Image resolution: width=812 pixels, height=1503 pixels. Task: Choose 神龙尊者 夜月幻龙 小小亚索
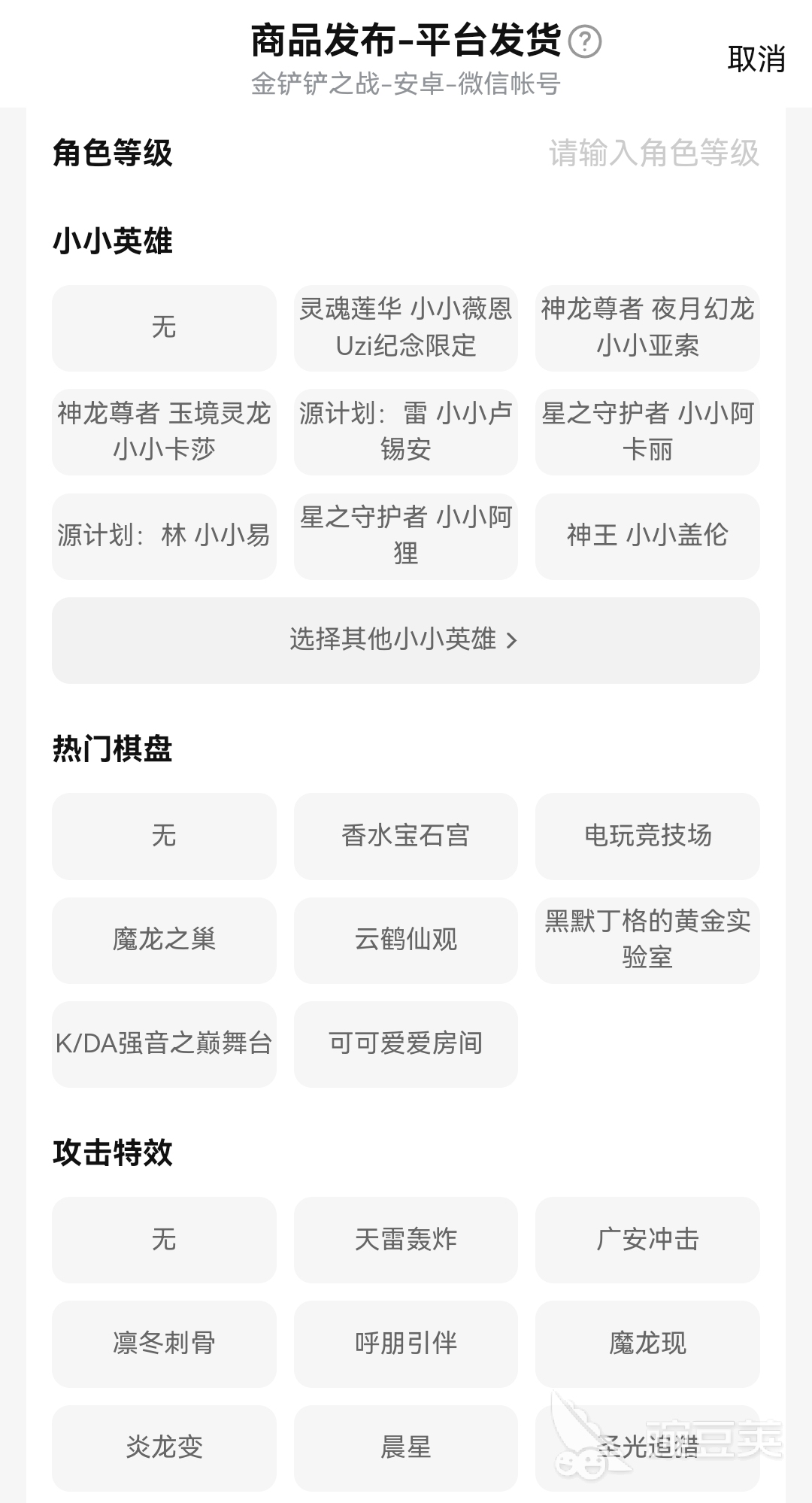click(x=647, y=329)
